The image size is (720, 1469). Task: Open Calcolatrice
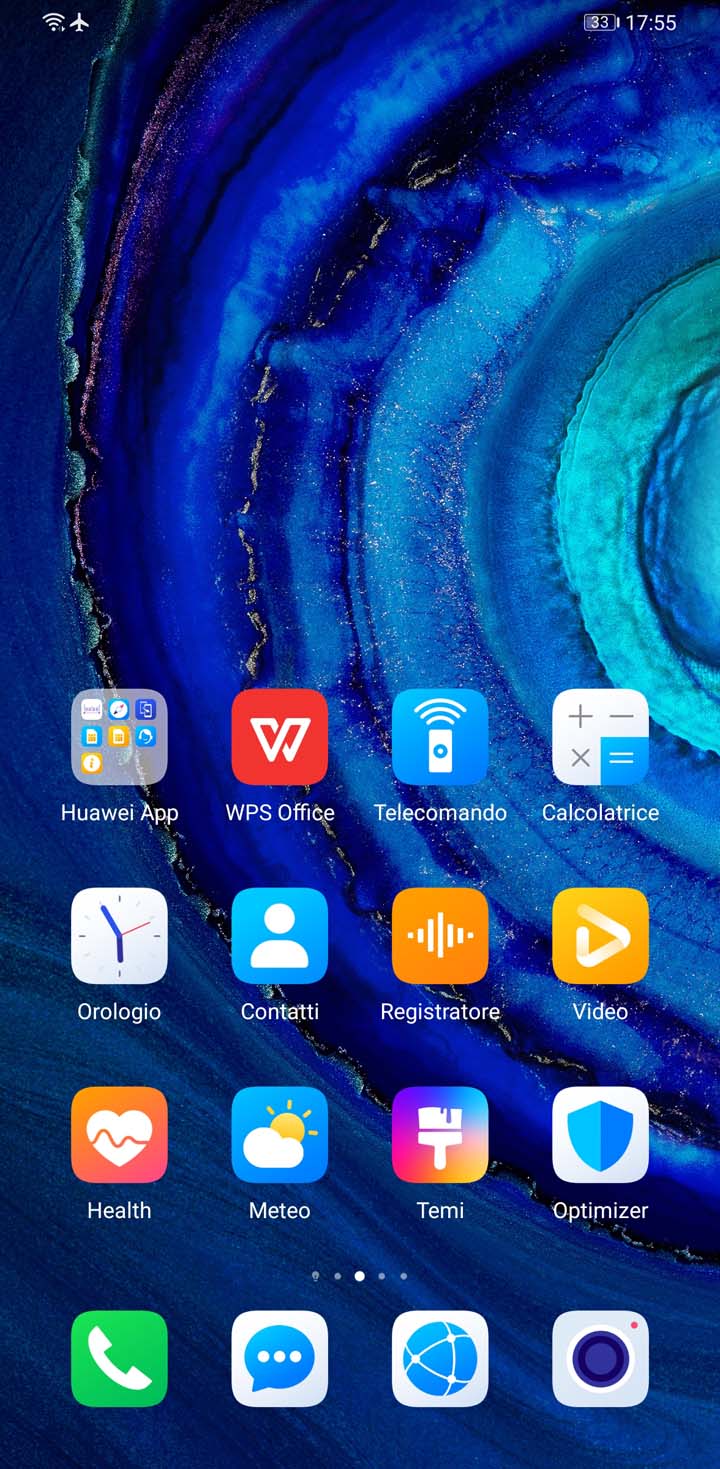[600, 737]
